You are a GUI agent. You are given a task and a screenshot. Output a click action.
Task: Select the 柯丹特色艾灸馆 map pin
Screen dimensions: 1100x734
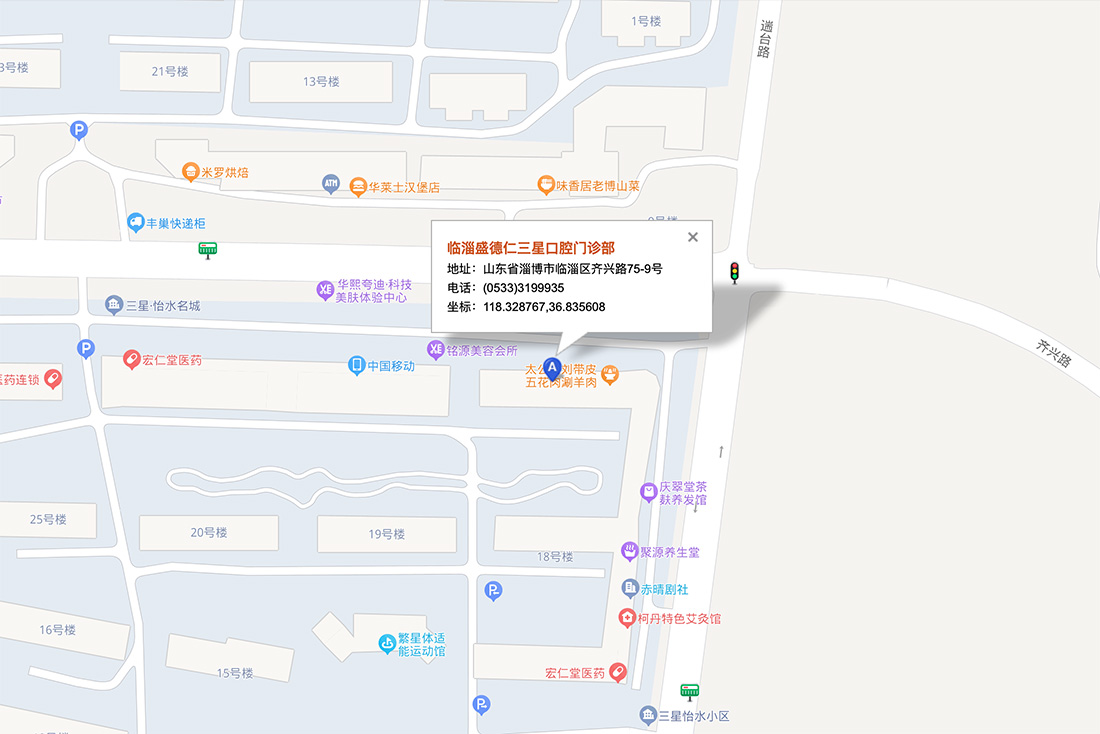click(x=627, y=618)
